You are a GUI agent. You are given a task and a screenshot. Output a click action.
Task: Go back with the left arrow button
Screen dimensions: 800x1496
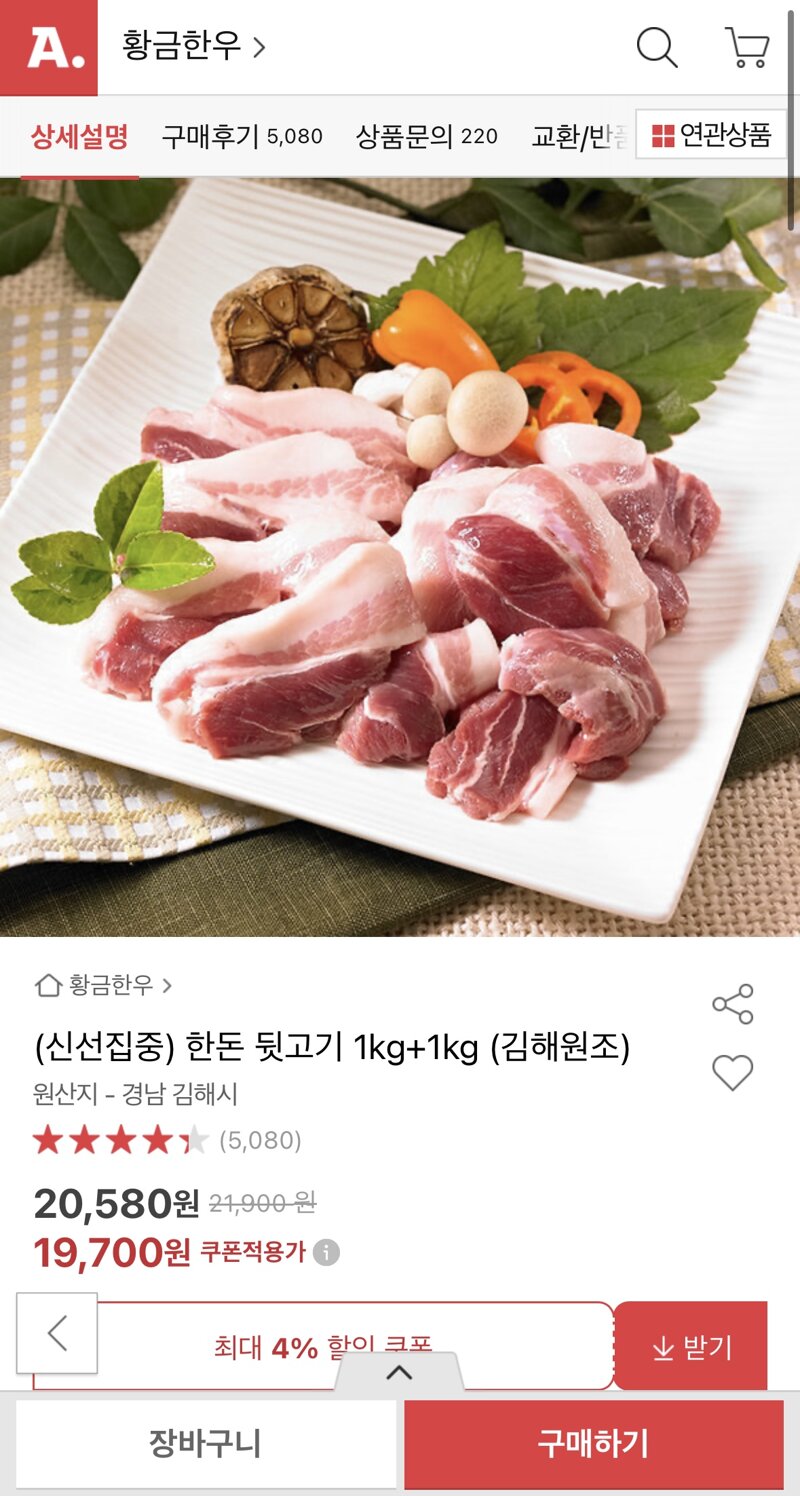click(x=57, y=1333)
